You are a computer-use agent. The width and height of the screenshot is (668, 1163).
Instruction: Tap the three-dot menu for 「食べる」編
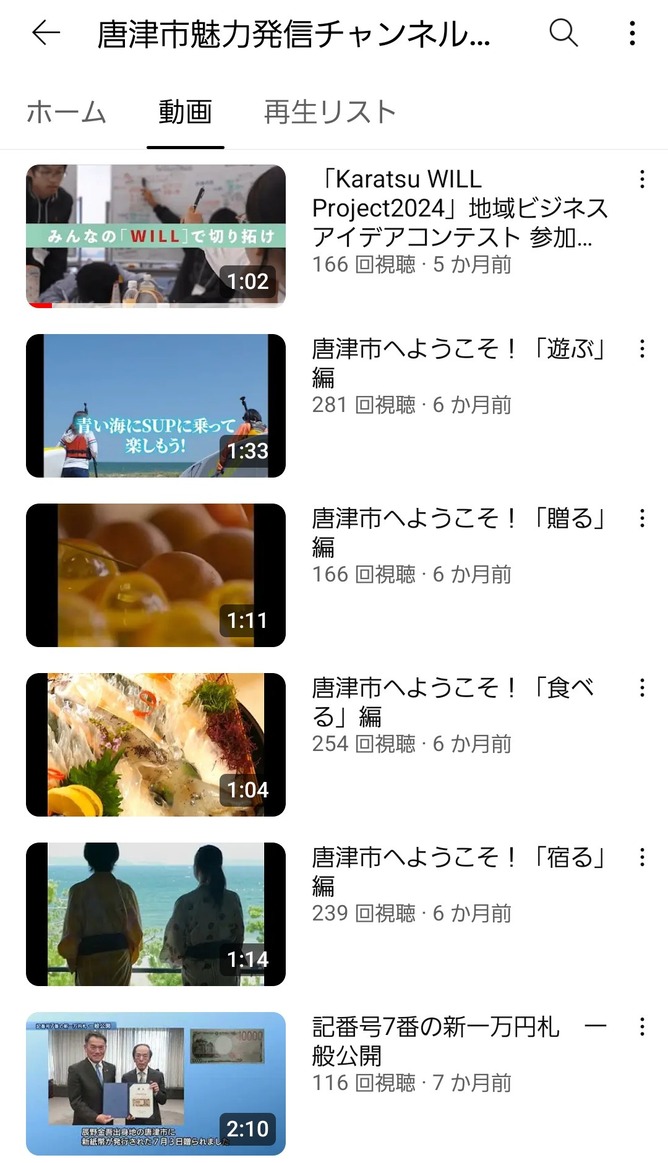pyautogui.click(x=642, y=688)
